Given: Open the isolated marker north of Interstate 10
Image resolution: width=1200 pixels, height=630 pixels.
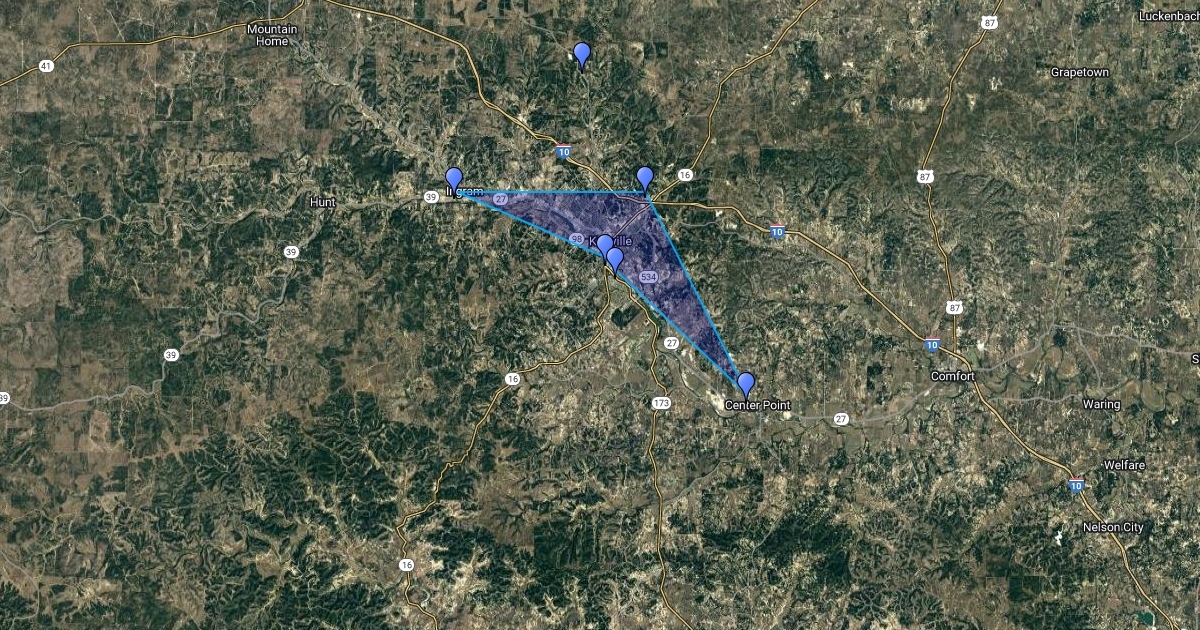Looking at the screenshot, I should [x=582, y=55].
